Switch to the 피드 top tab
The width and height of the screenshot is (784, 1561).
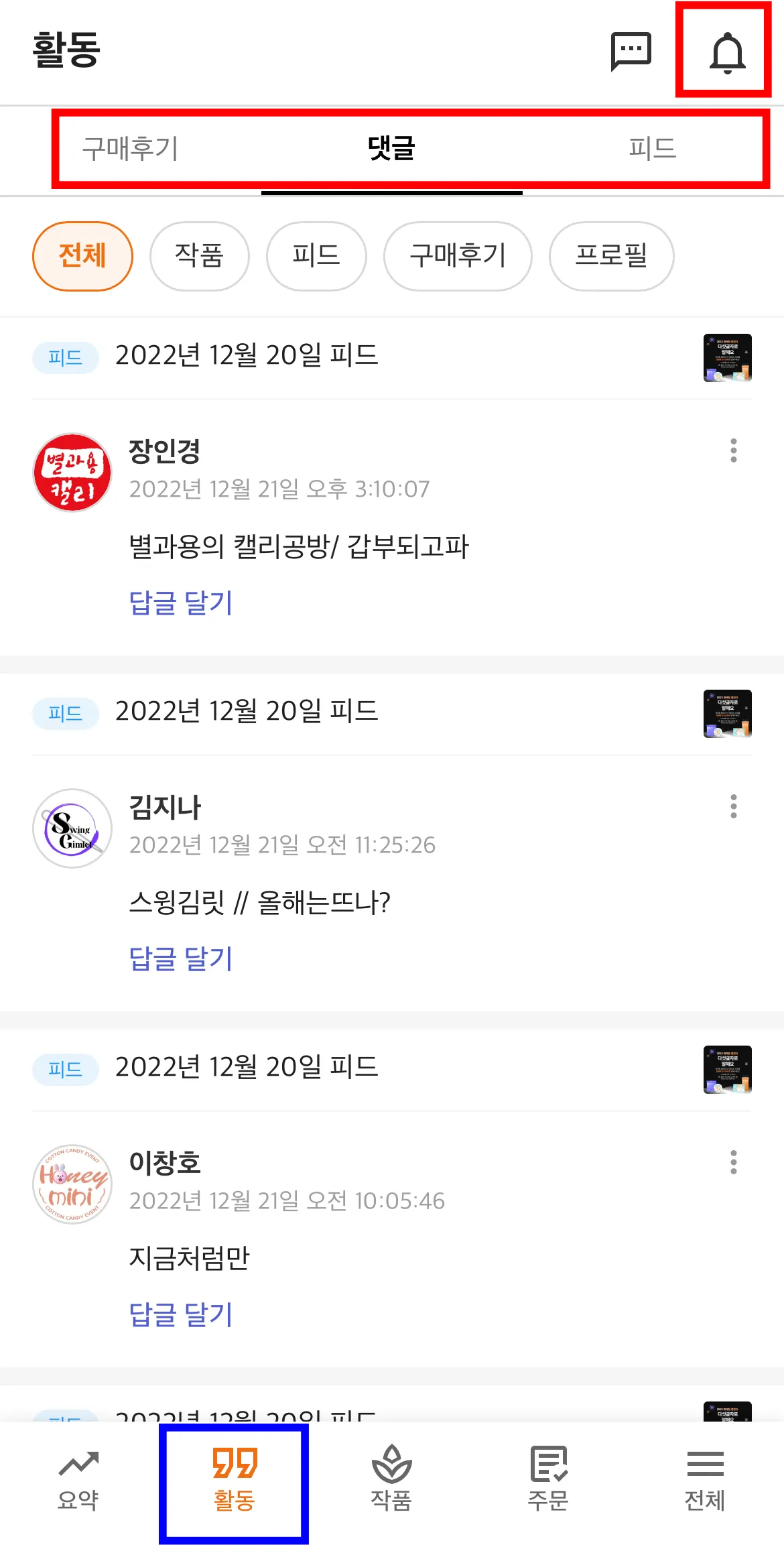(x=652, y=148)
